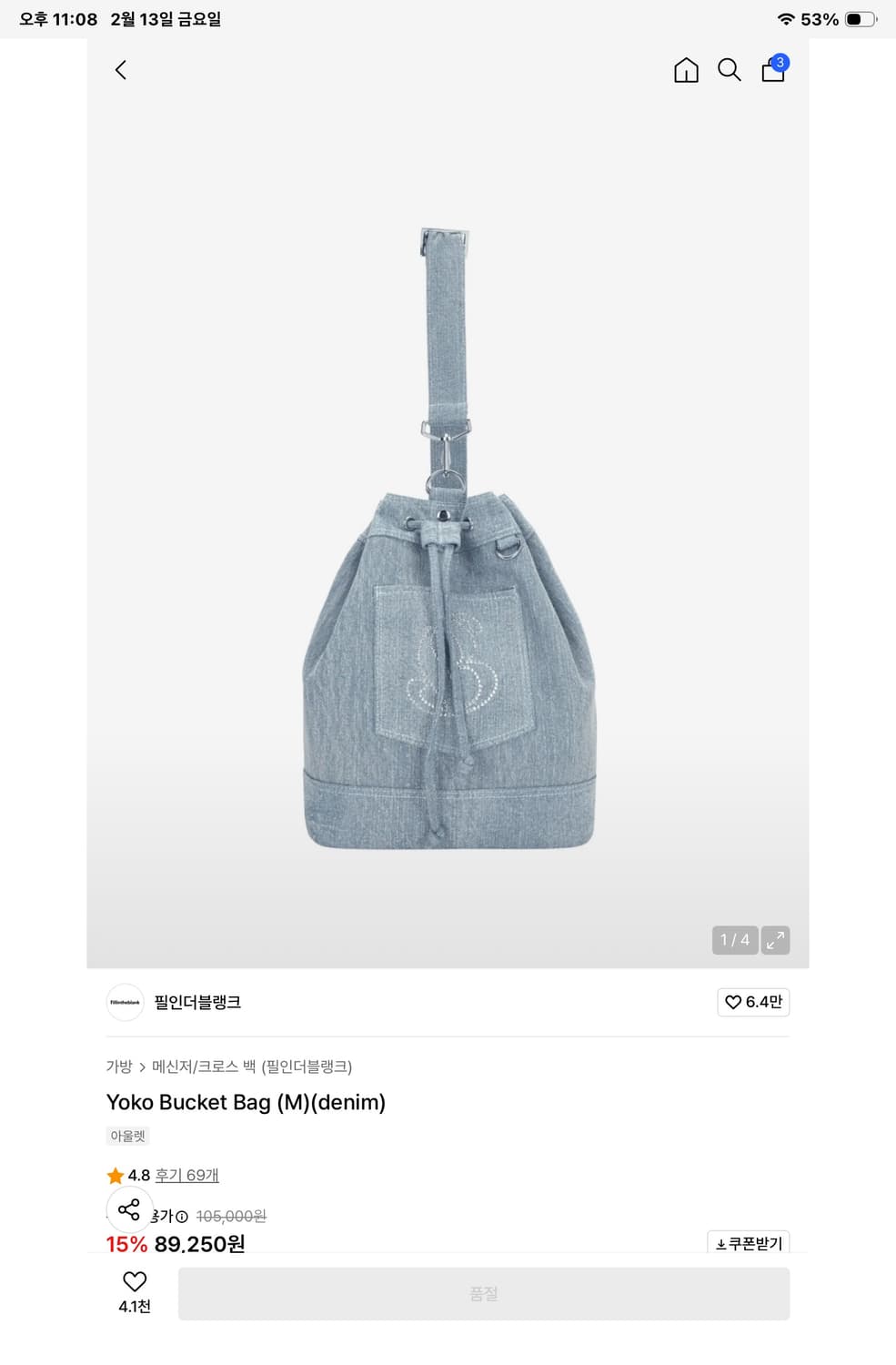Open the shopping cart with 3 items

pyautogui.click(x=772, y=71)
